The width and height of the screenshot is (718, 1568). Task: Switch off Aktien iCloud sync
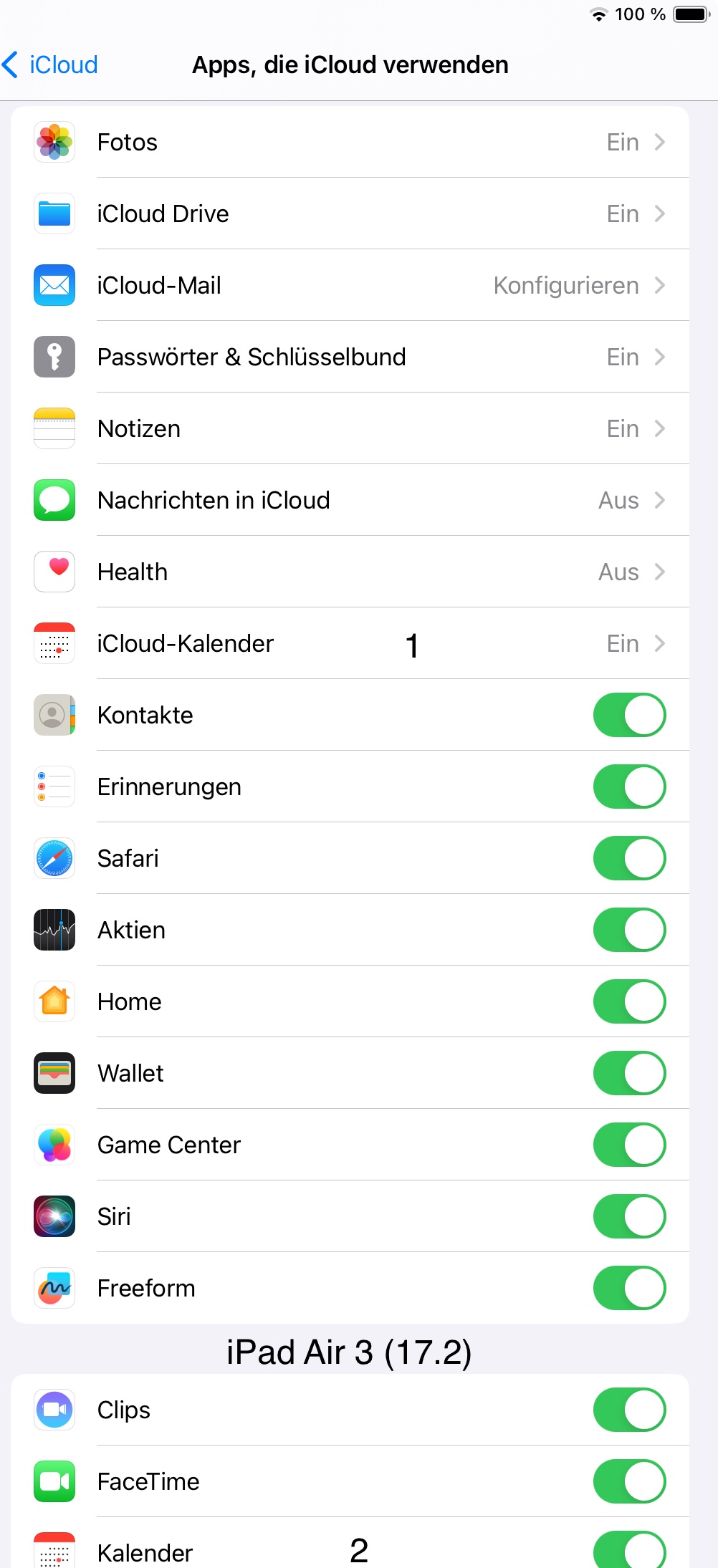pyautogui.click(x=629, y=930)
